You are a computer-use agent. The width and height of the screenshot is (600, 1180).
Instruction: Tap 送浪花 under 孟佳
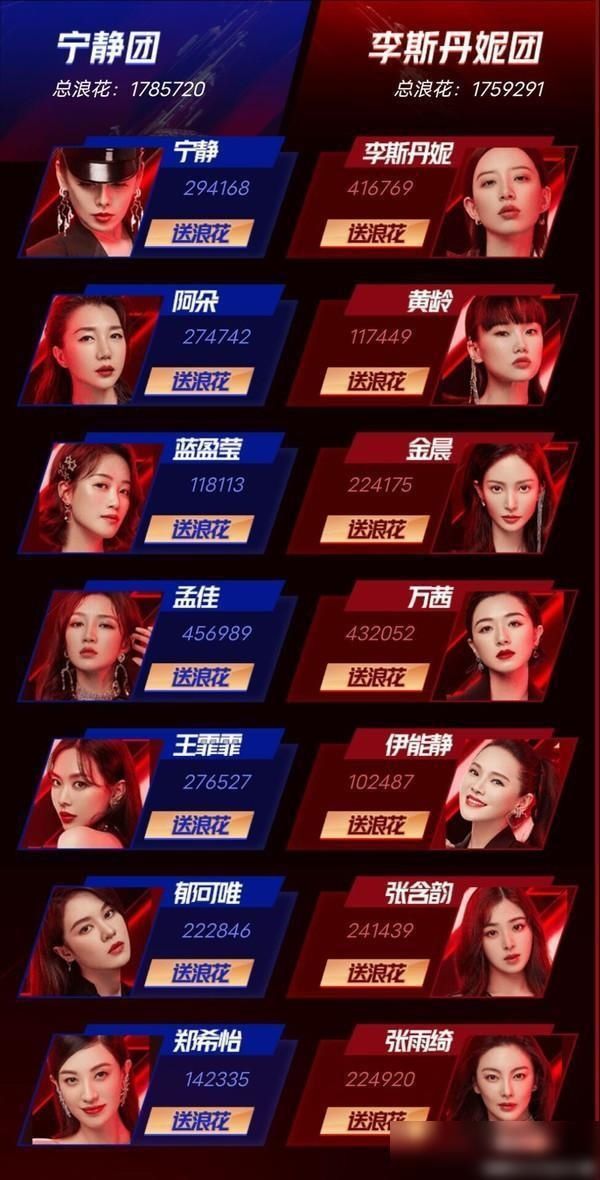click(200, 677)
